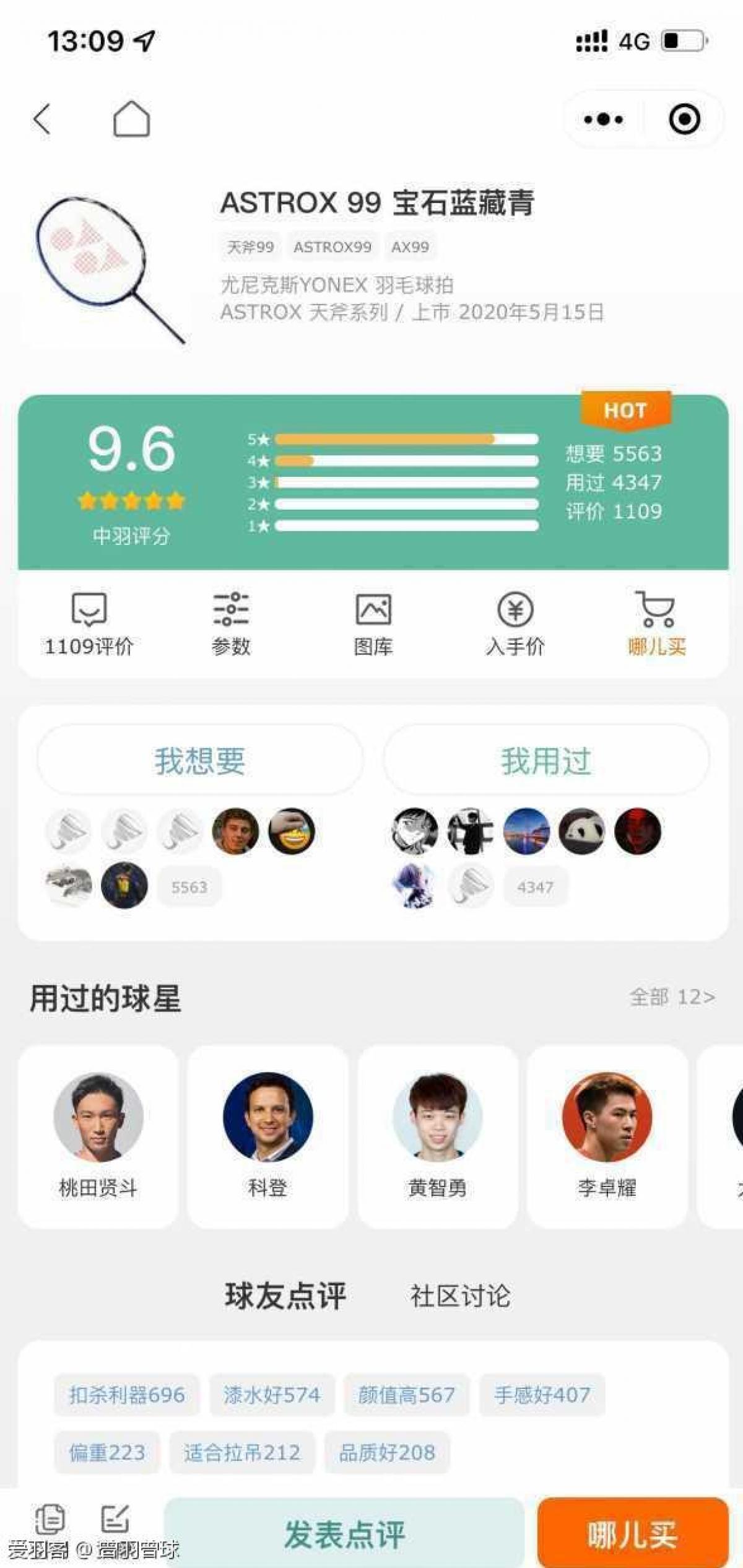Go back using the back arrow
The image size is (743, 1568).
tap(42, 118)
